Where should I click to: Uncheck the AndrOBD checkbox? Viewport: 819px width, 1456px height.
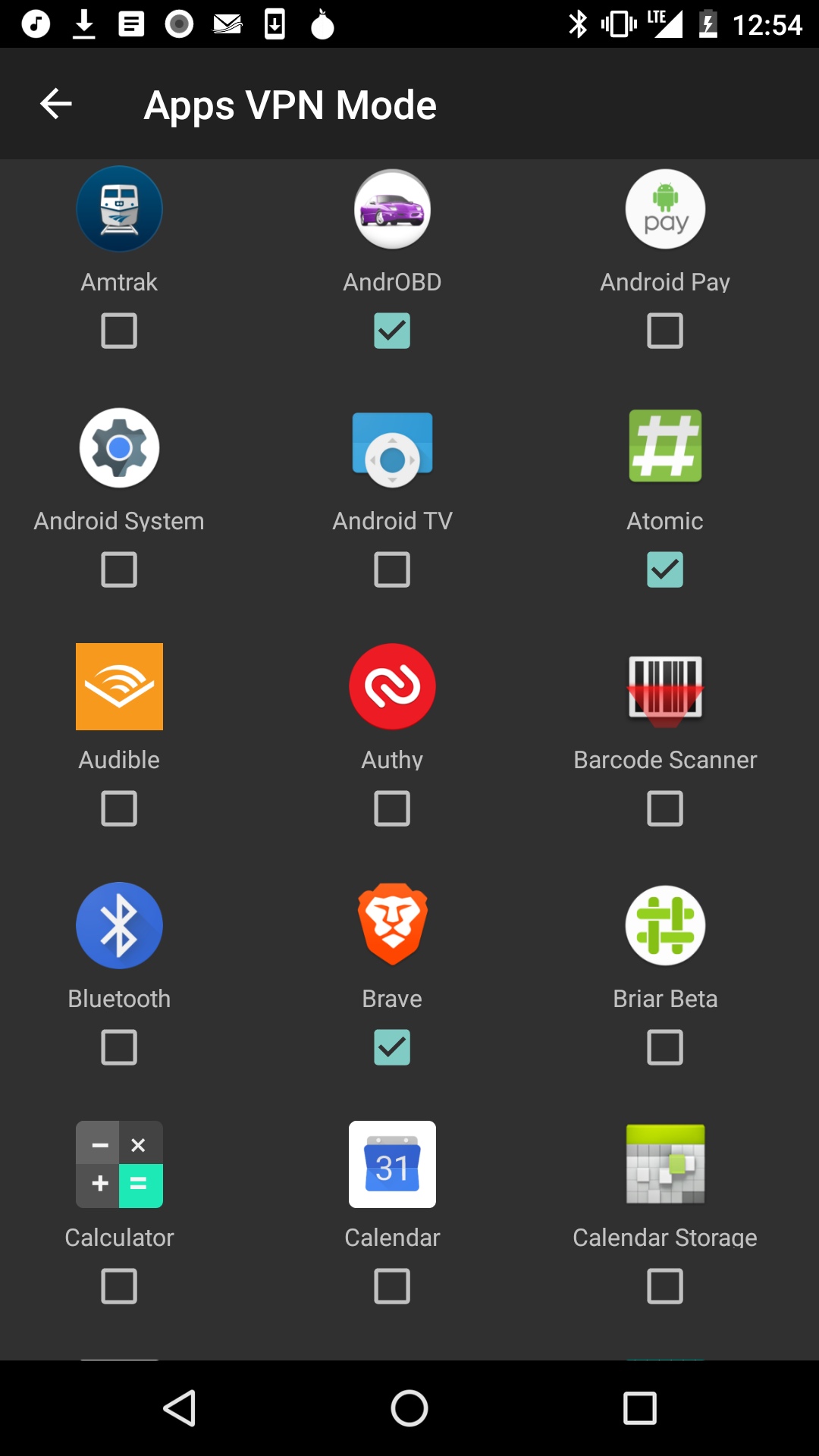coord(392,331)
